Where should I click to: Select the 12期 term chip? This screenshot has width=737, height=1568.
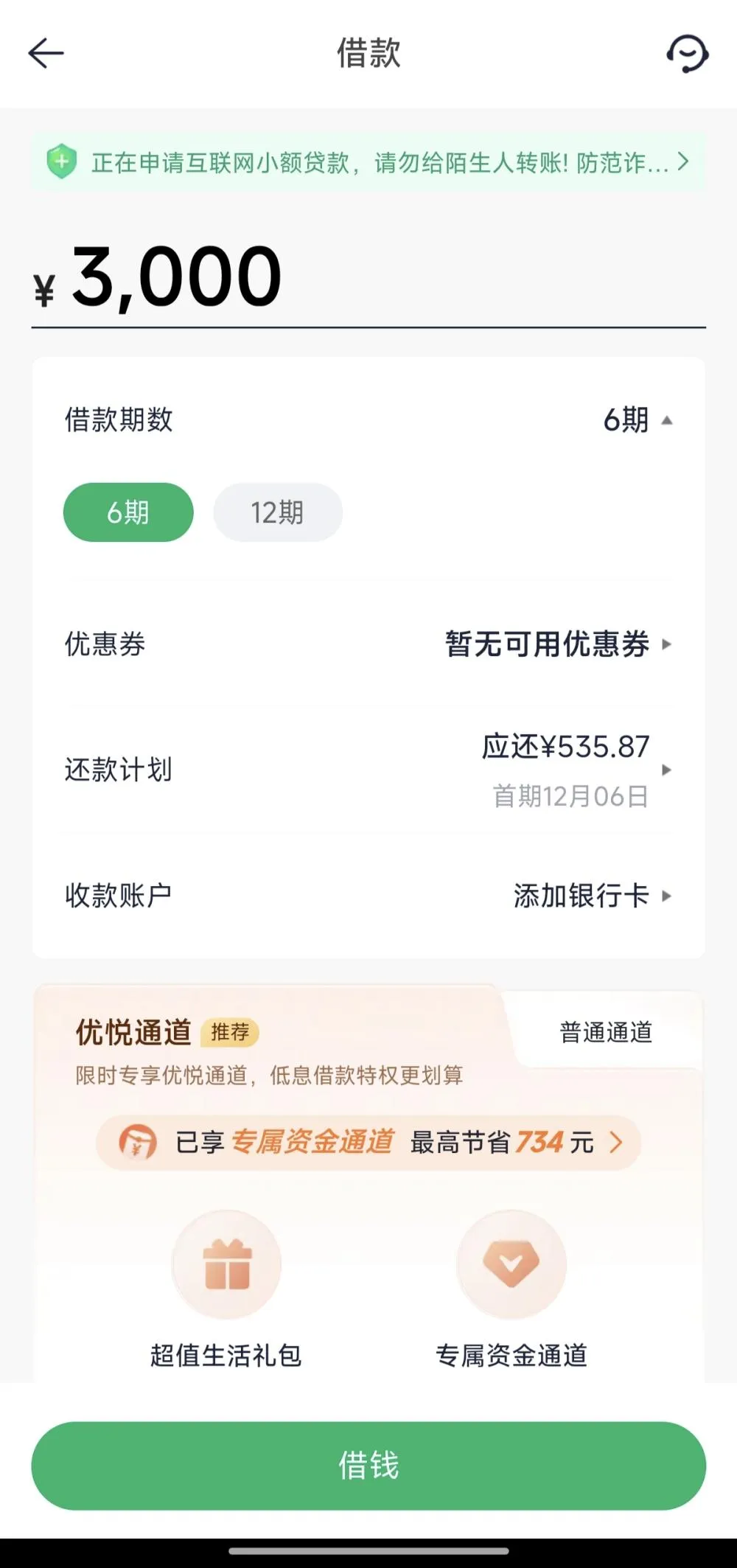coord(278,512)
